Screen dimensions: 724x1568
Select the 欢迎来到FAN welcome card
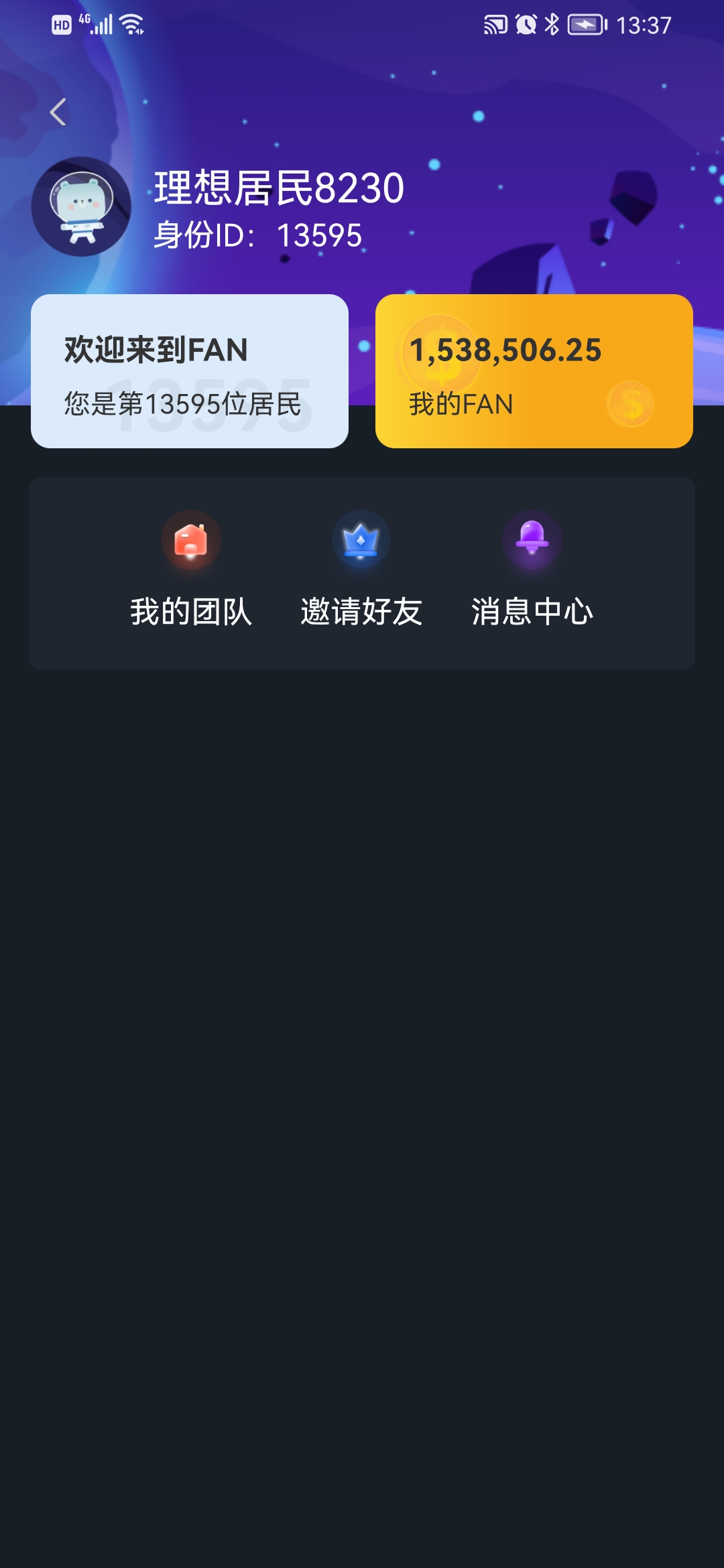click(189, 370)
